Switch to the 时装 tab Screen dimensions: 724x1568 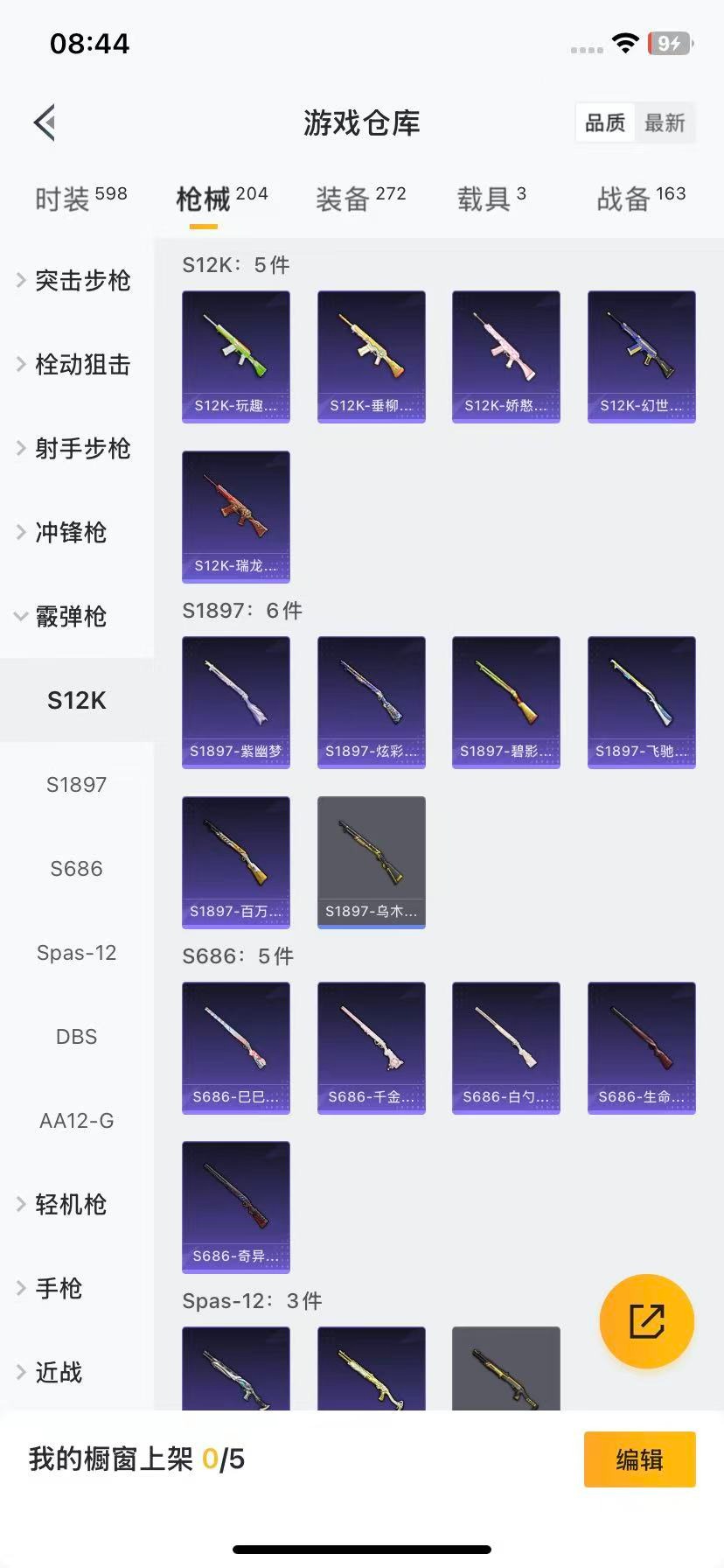80,198
